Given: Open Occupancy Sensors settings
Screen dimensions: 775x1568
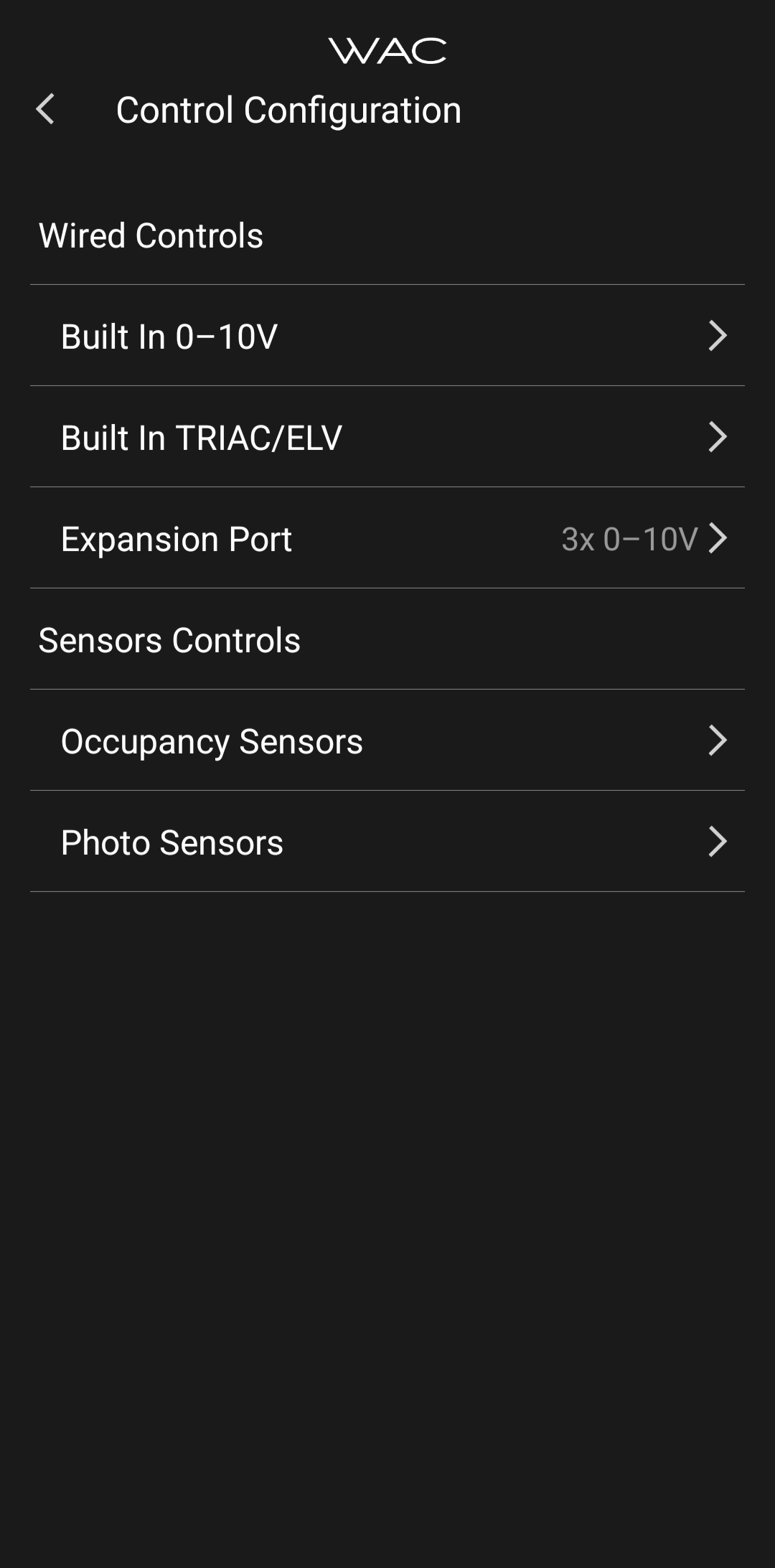Looking at the screenshot, I should point(387,741).
